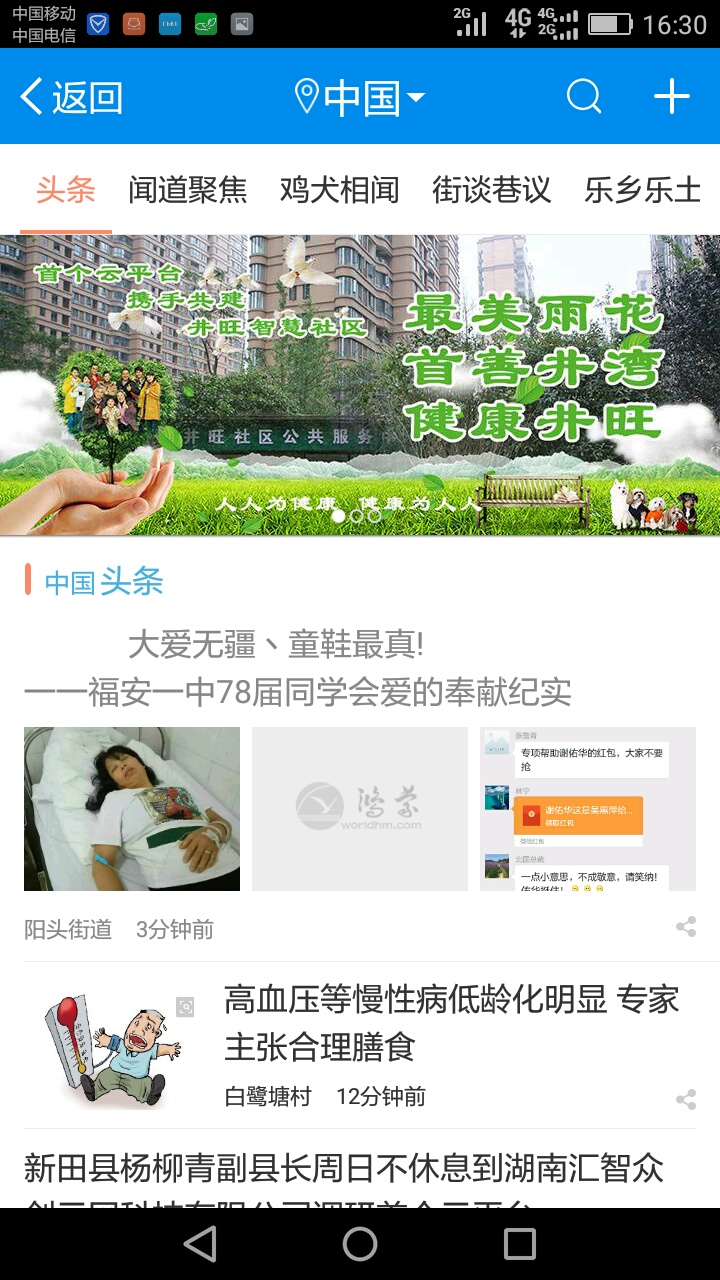The height and width of the screenshot is (1280, 720).
Task: Share the 阳头街道 article
Action: [686, 927]
